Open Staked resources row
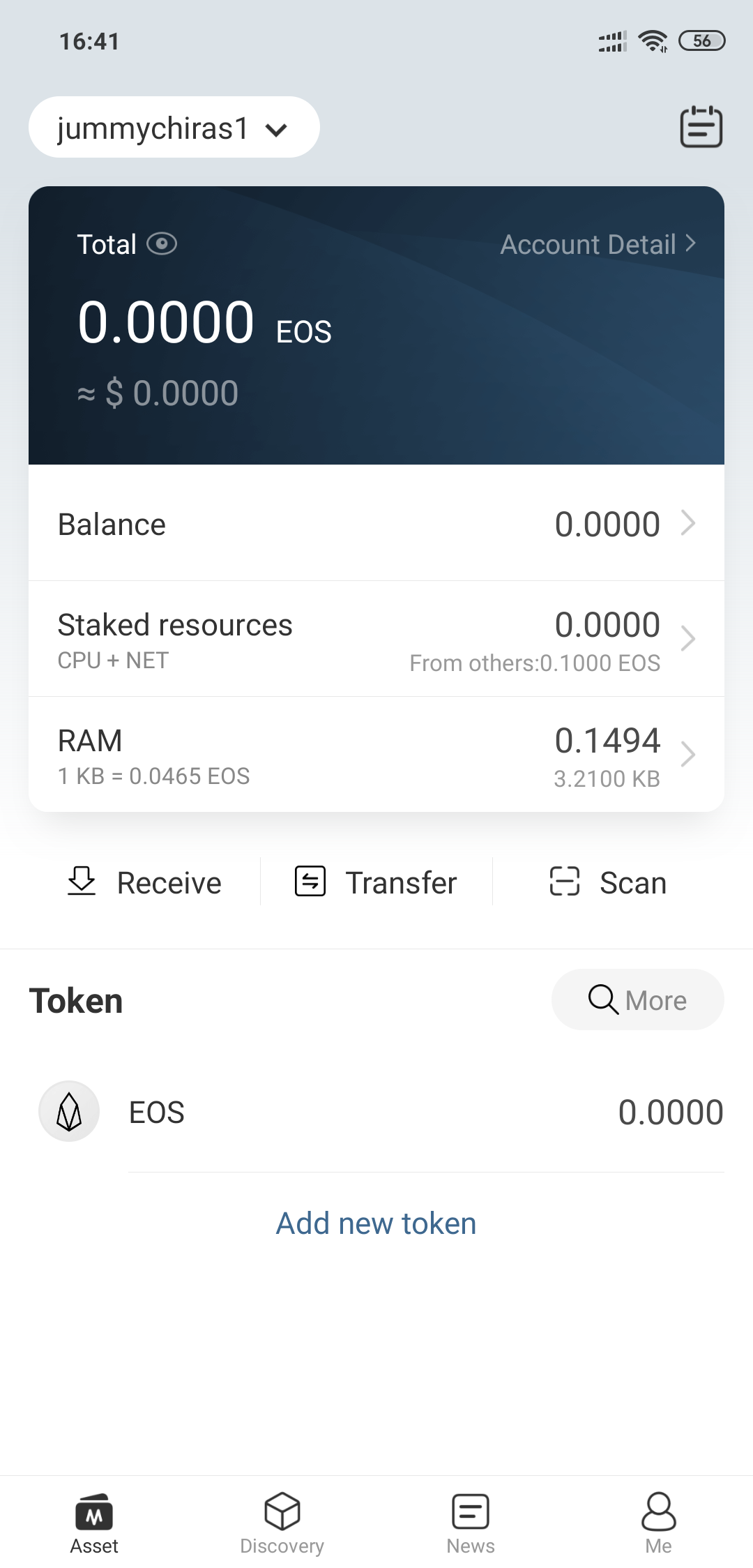Screen dimensions: 753x1568 pyautogui.click(x=376, y=639)
